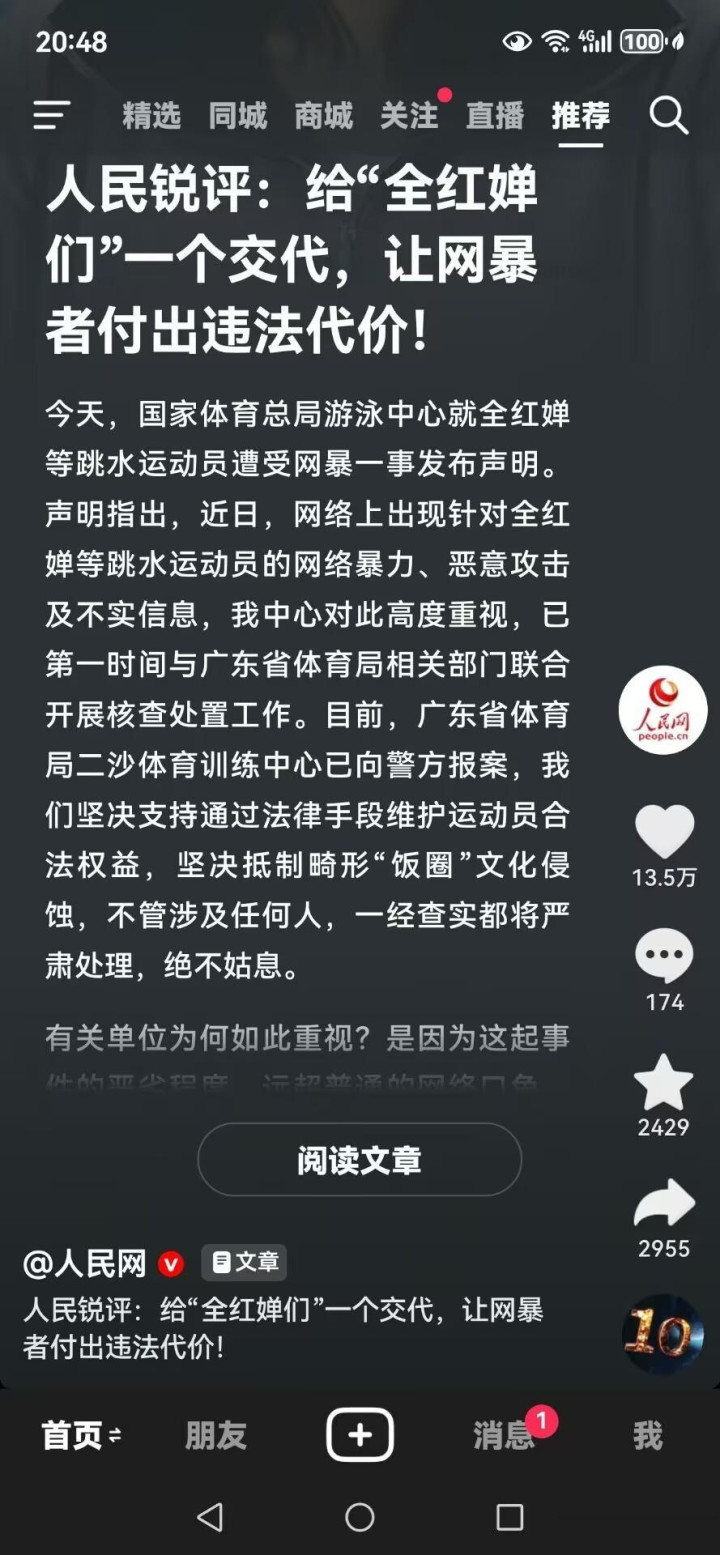Go to the 朋友 tab
The image size is (720, 1555).
point(215,1436)
